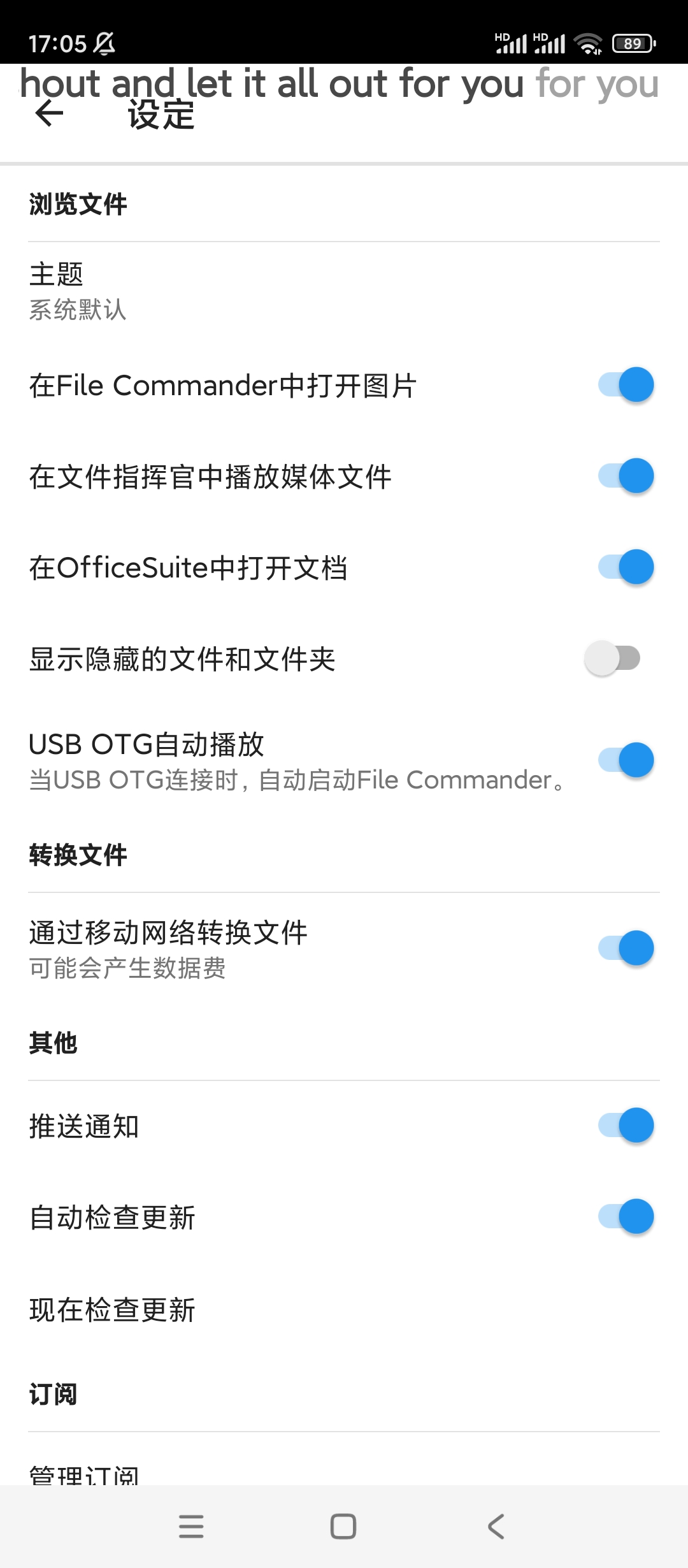The height and width of the screenshot is (1568, 688).
Task: Turn off 推送通知
Action: point(626,1126)
